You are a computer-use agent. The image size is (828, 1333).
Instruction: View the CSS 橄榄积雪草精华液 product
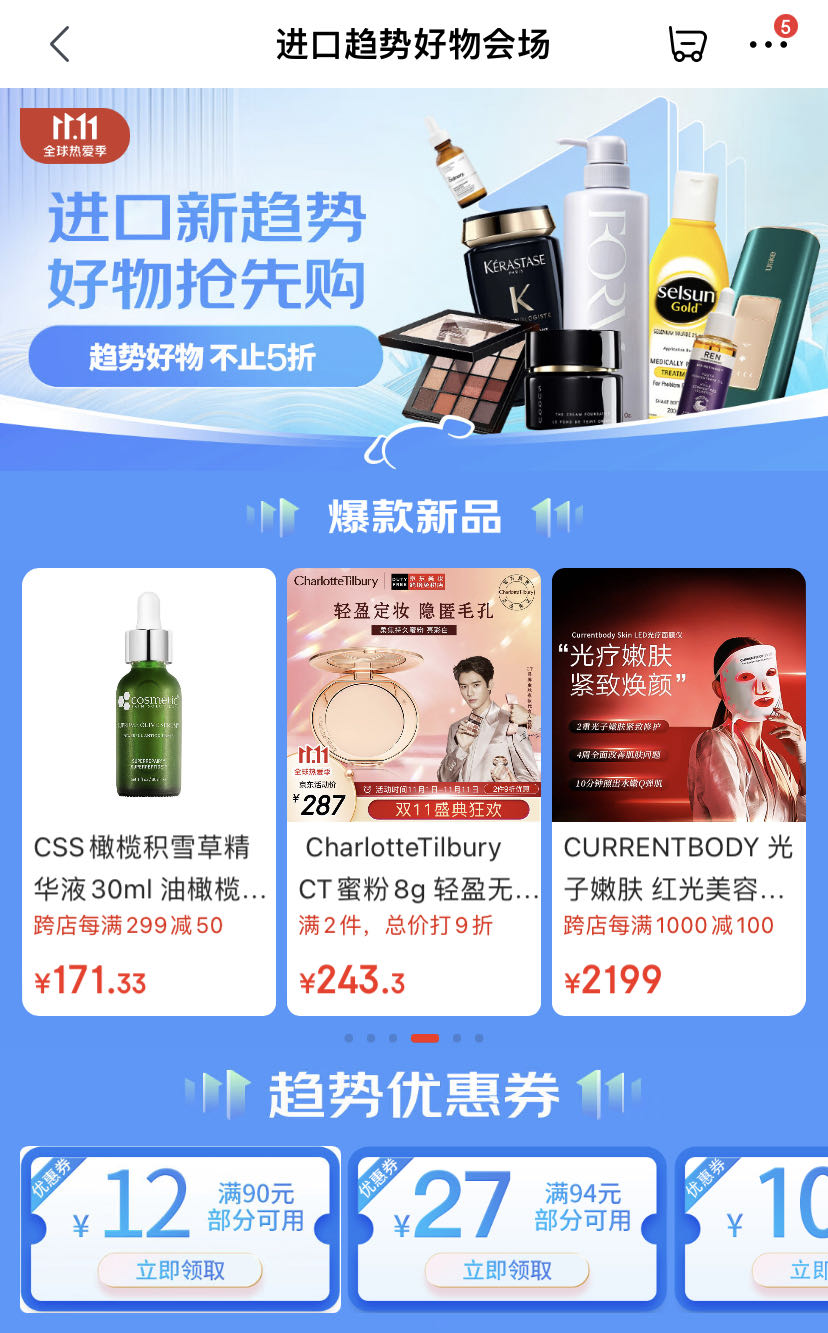[149, 790]
